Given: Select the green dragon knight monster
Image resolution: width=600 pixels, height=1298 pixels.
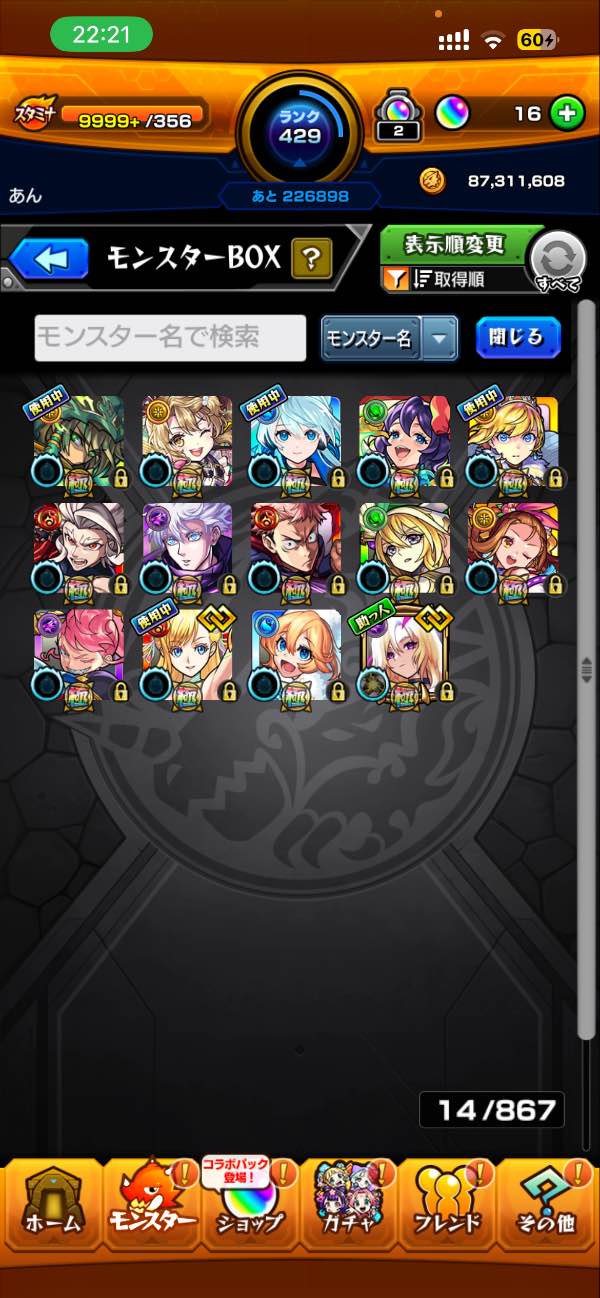Looking at the screenshot, I should pos(78,441).
